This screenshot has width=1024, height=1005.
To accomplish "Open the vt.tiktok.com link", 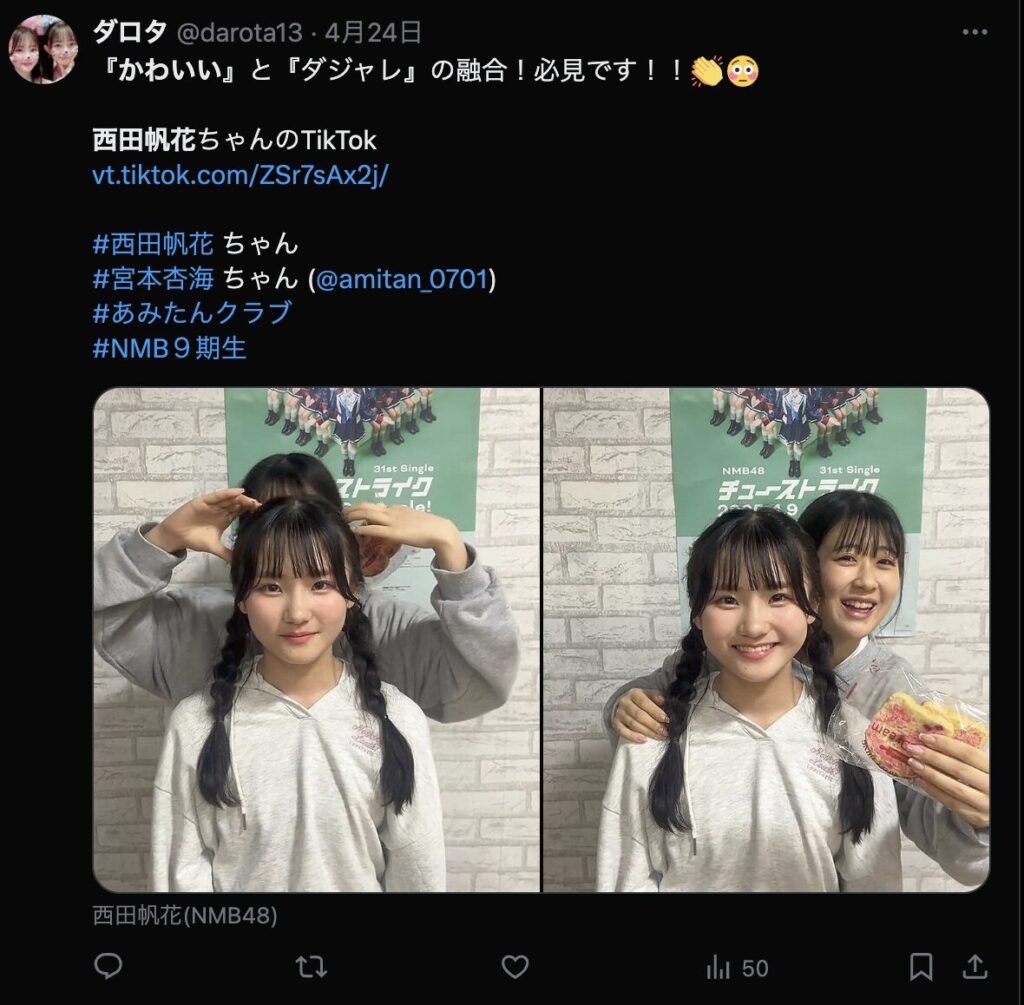I will [x=240, y=174].
